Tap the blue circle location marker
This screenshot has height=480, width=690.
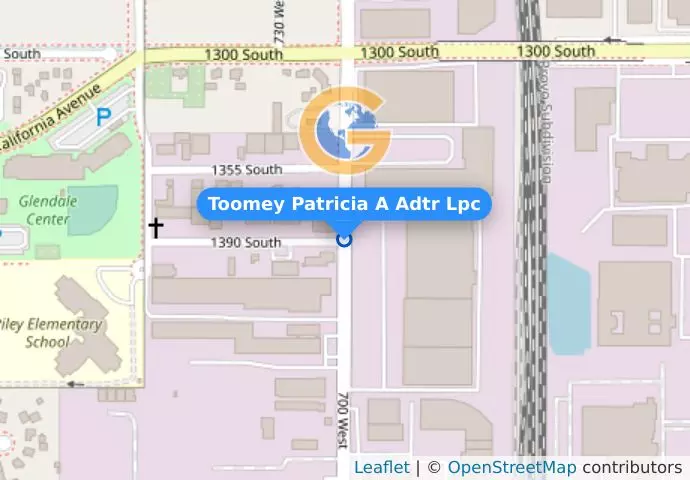(x=345, y=239)
